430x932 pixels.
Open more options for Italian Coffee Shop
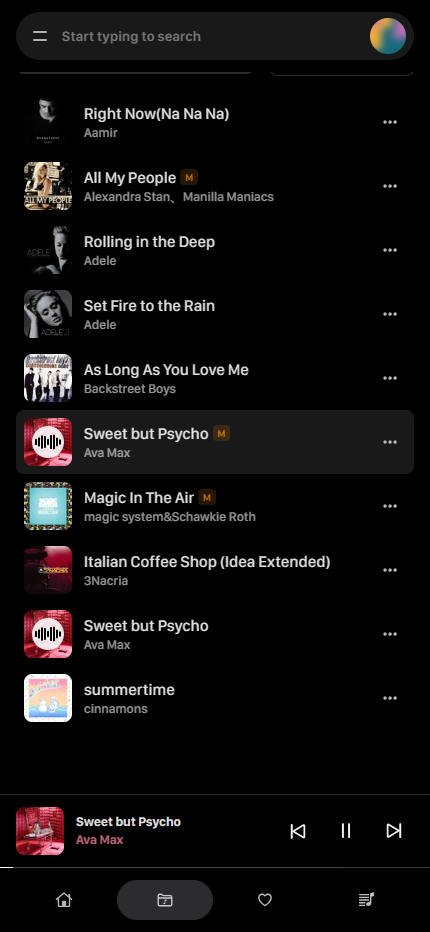(390, 570)
